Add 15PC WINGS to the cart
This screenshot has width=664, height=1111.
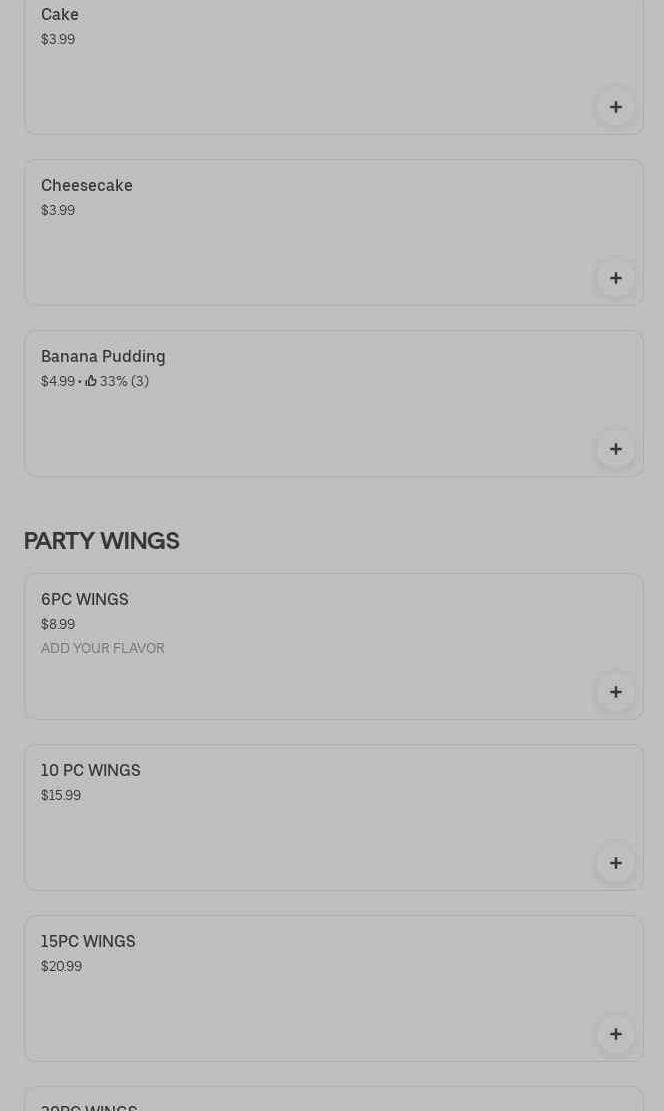[x=615, y=1033]
